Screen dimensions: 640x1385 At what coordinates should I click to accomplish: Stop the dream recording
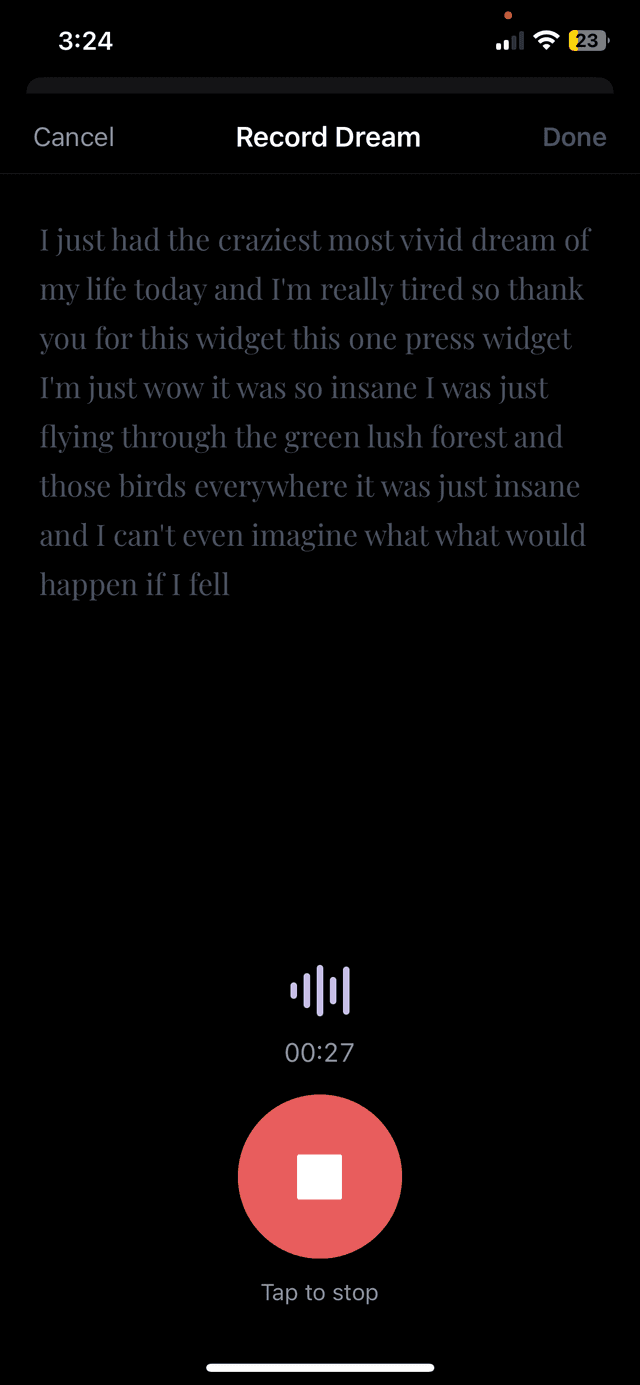[320, 1176]
